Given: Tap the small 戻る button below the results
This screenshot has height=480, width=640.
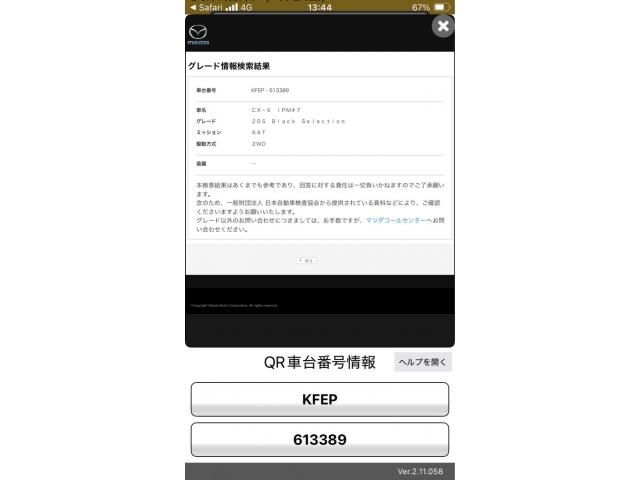Looking at the screenshot, I should click(305, 260).
